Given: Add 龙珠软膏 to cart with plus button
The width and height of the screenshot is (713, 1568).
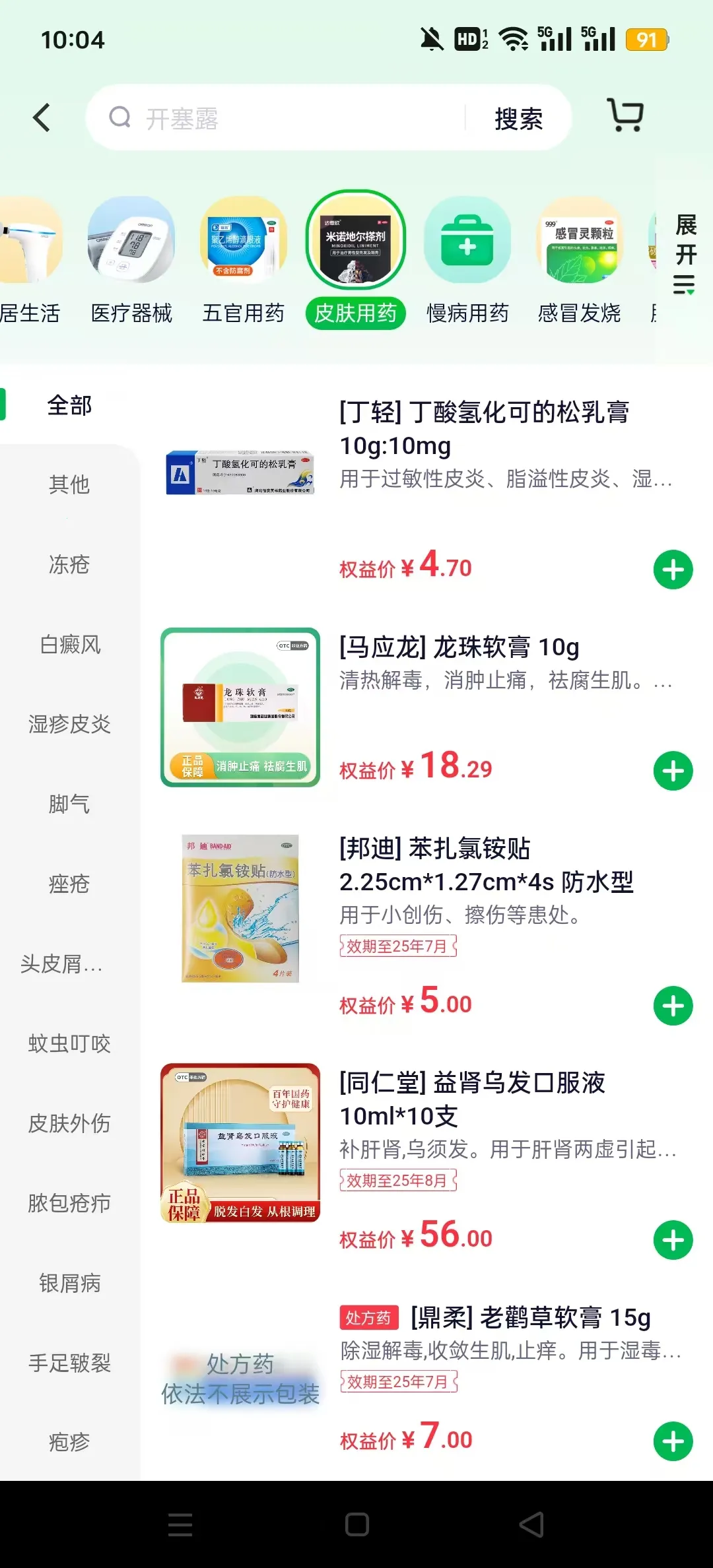Looking at the screenshot, I should (x=672, y=768).
